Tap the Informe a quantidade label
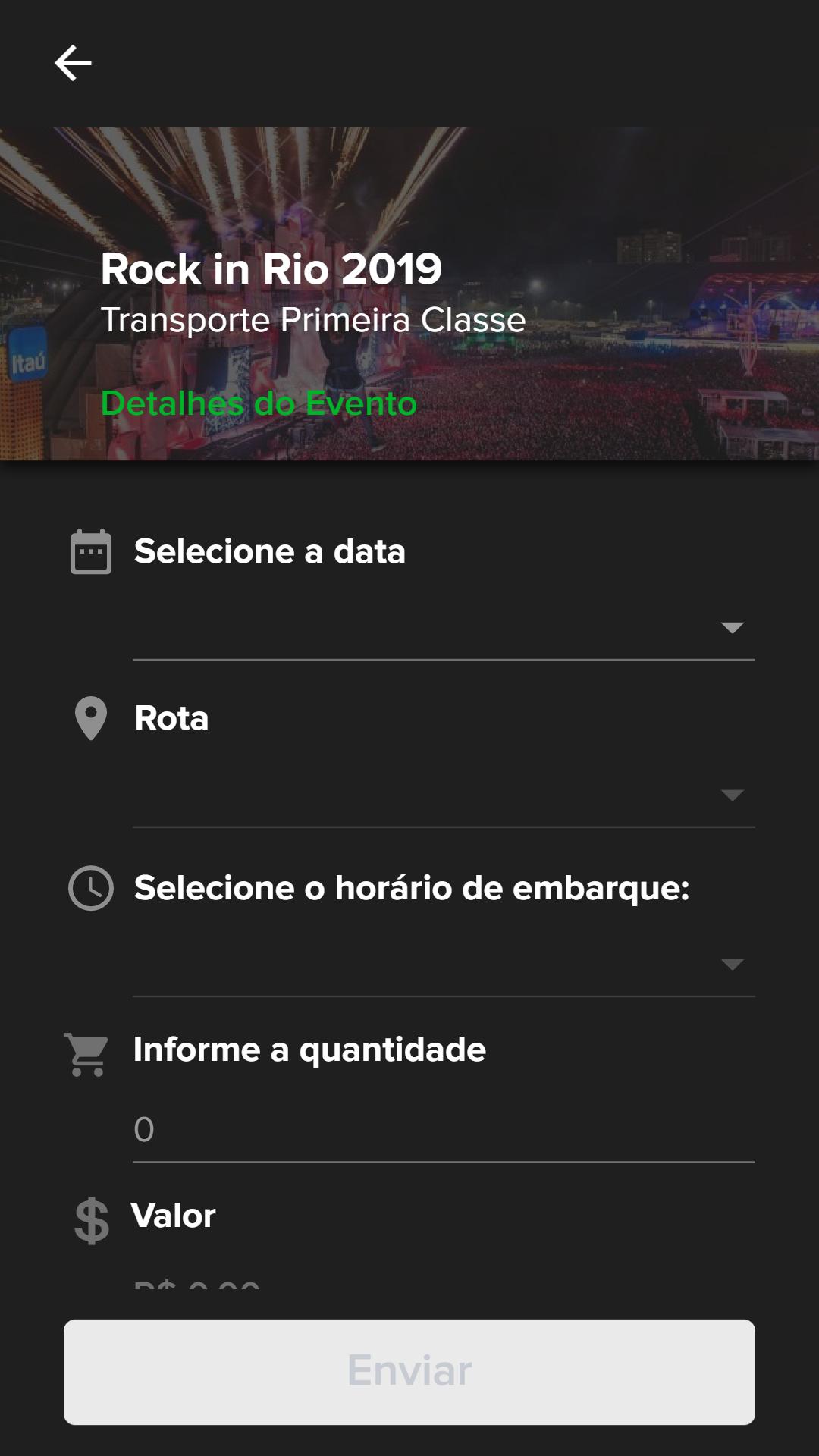 click(x=309, y=1050)
